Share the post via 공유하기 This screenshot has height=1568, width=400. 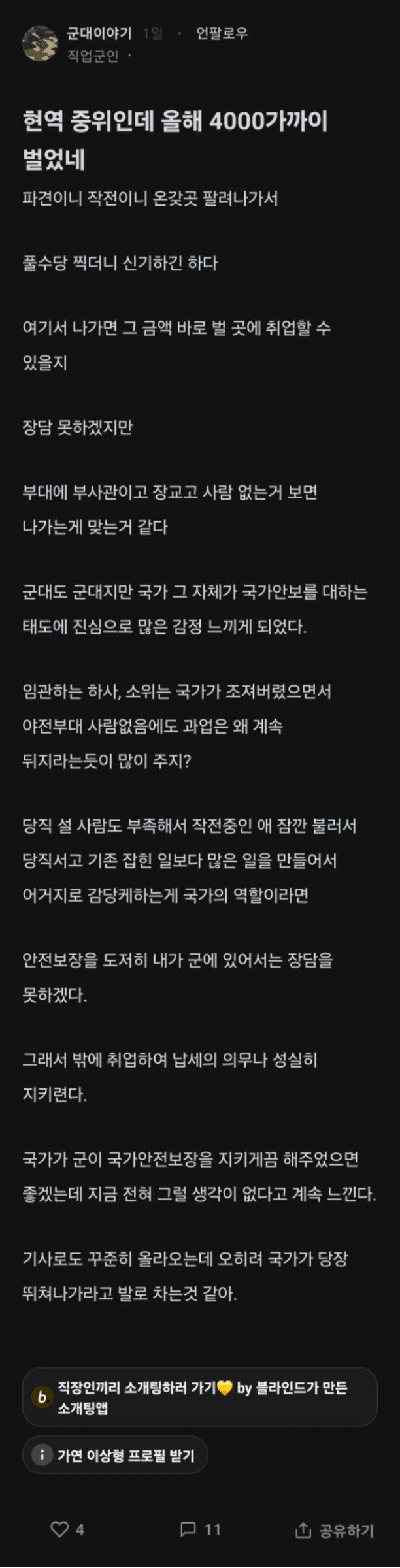(x=335, y=1531)
